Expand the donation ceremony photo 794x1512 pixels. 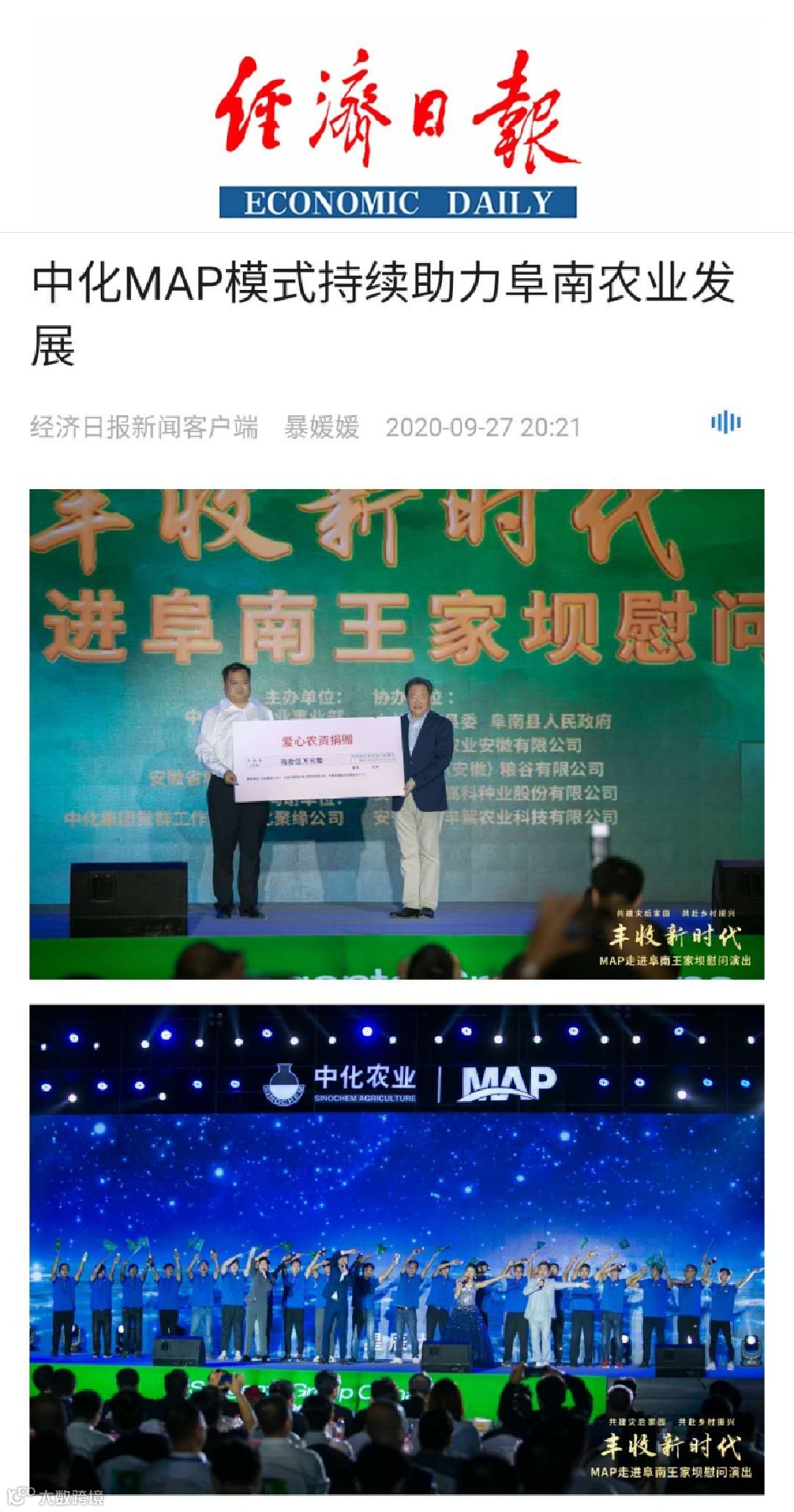tap(395, 731)
